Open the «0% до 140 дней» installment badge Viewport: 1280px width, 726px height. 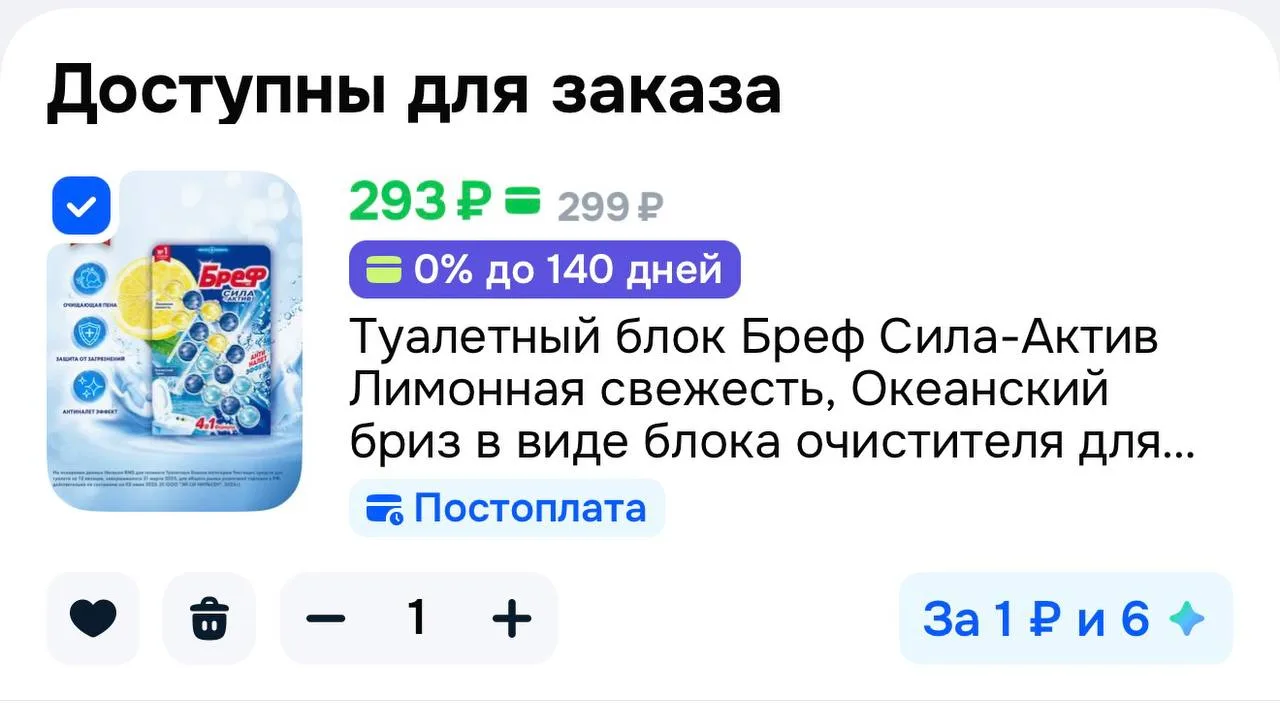[545, 269]
